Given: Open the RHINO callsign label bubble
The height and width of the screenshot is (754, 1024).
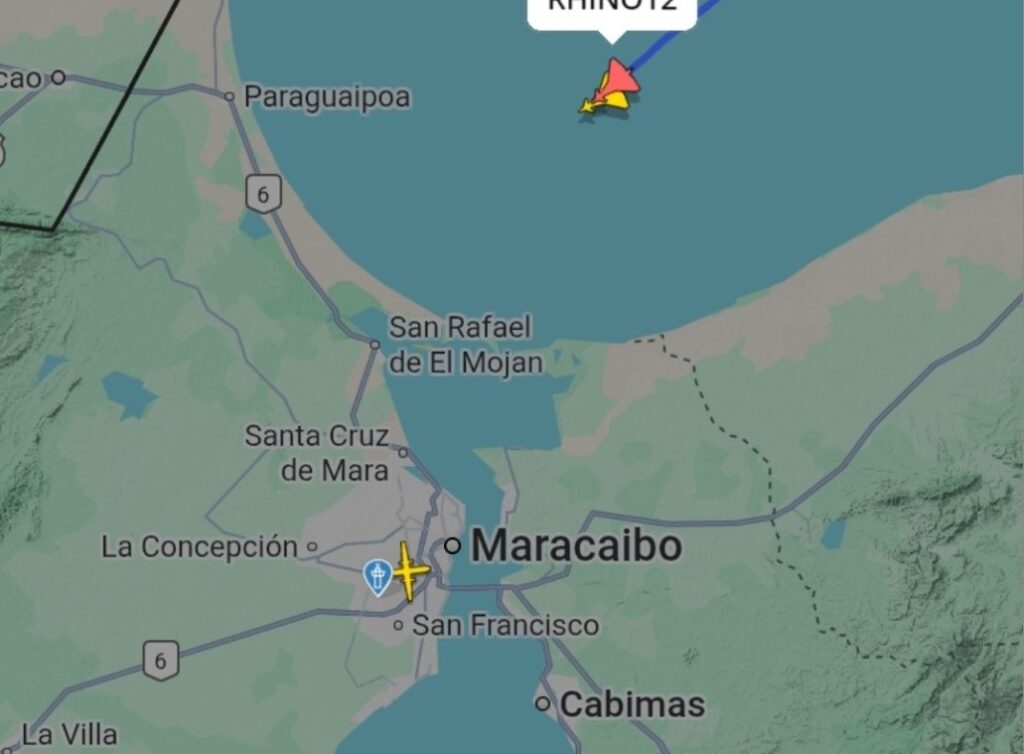Looking at the screenshot, I should [x=611, y=10].
